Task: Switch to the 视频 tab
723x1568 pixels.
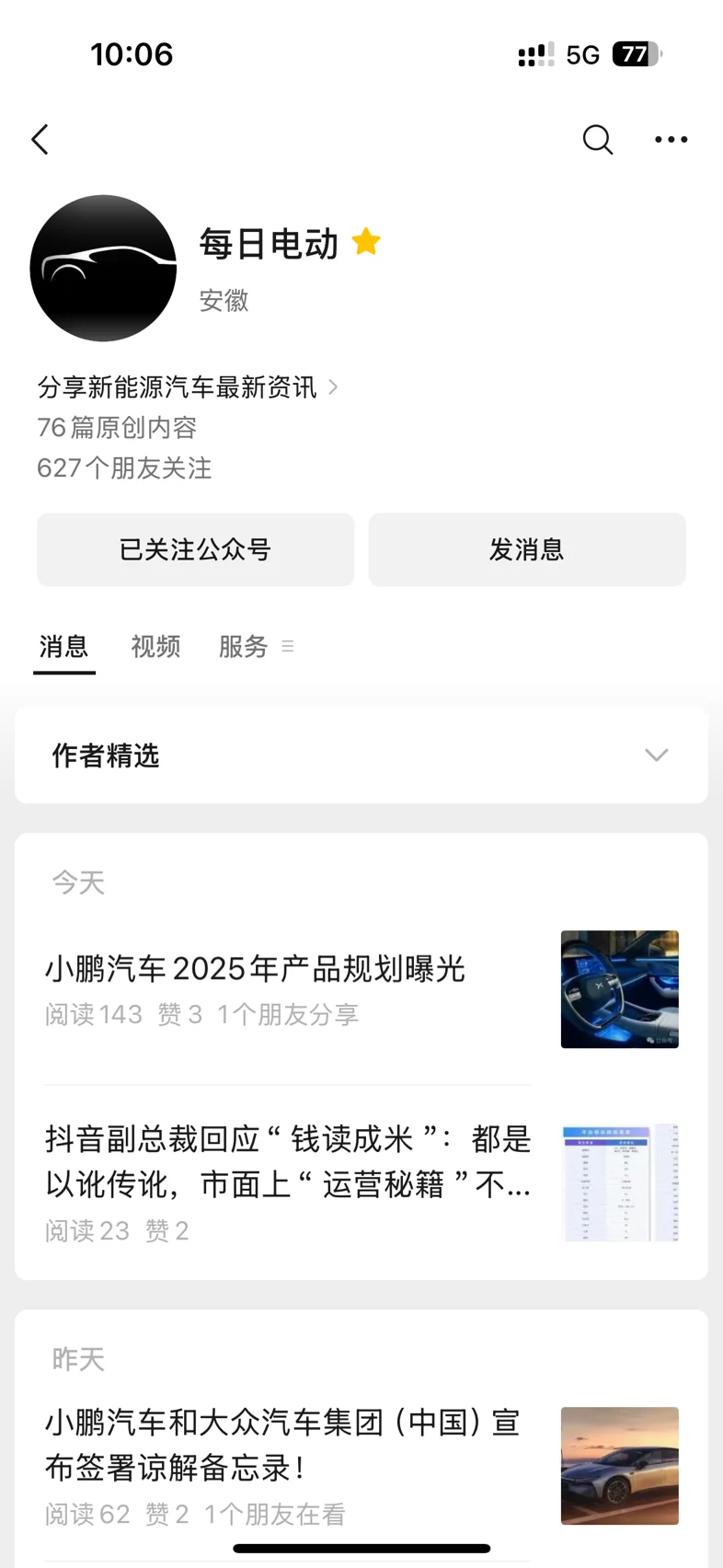Action: click(x=155, y=647)
